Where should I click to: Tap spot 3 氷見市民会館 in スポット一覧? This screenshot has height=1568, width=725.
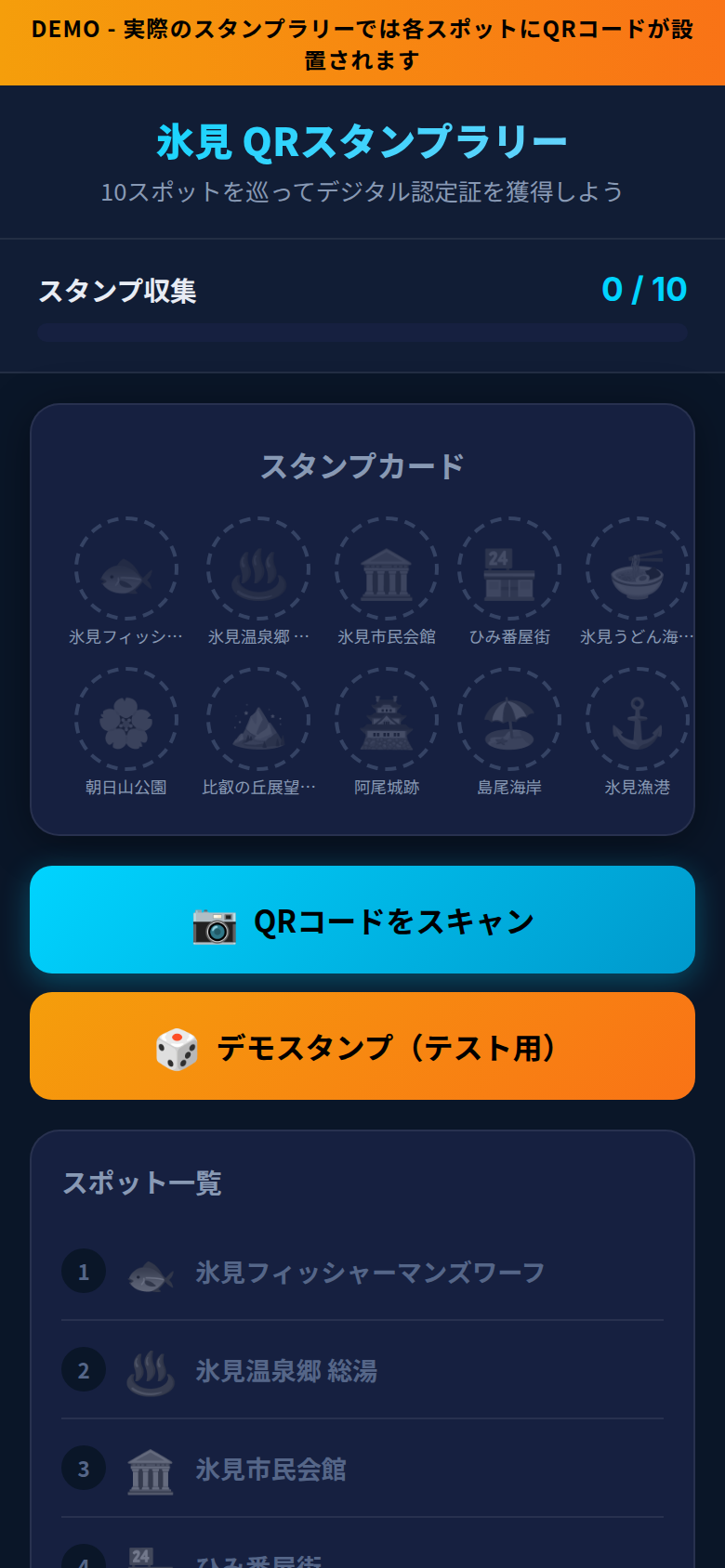pyautogui.click(x=362, y=1470)
